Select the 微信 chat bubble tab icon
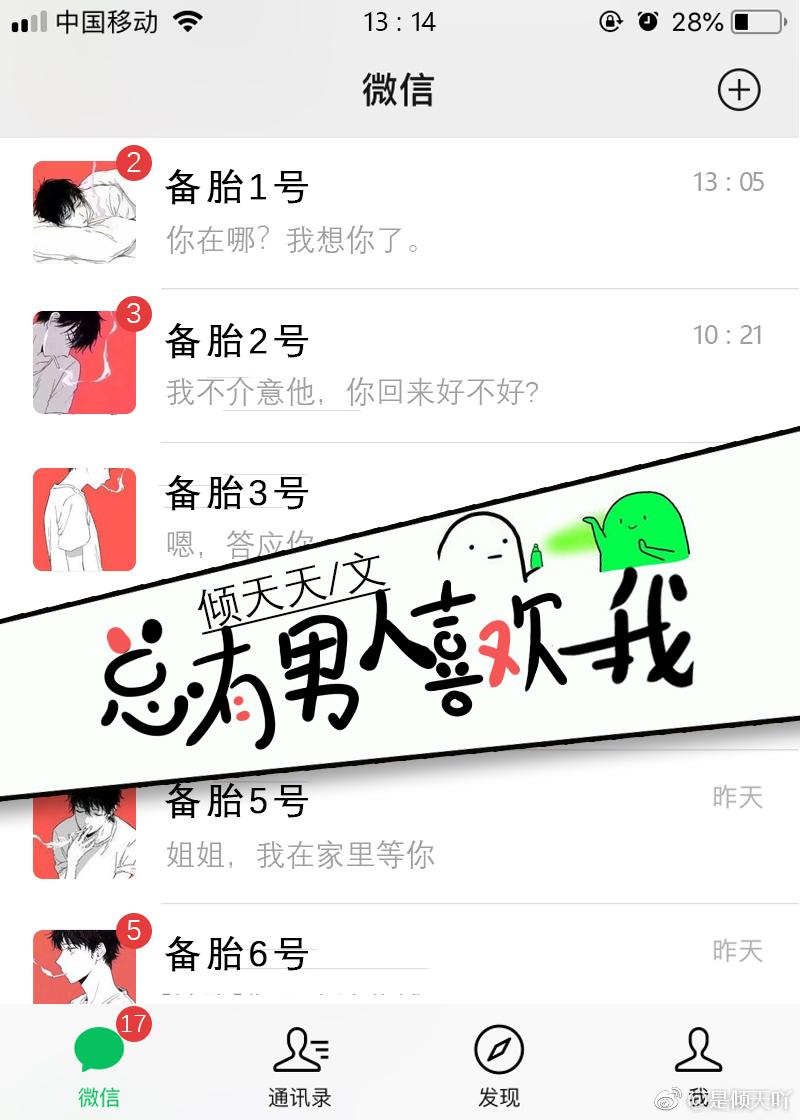Viewport: 800px width, 1120px height. (98, 1050)
